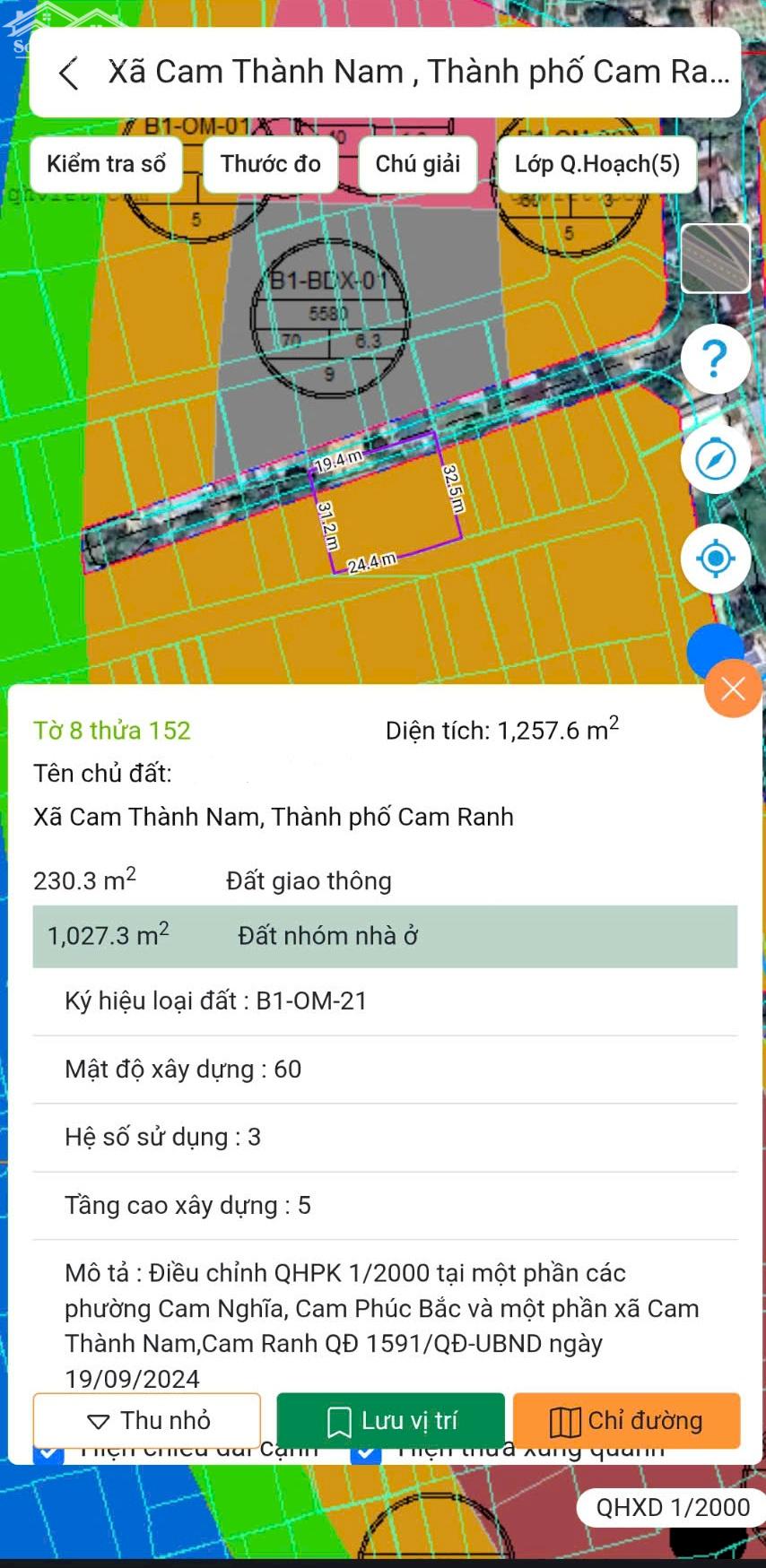Go back using the top-left chevron arrow

68,72
